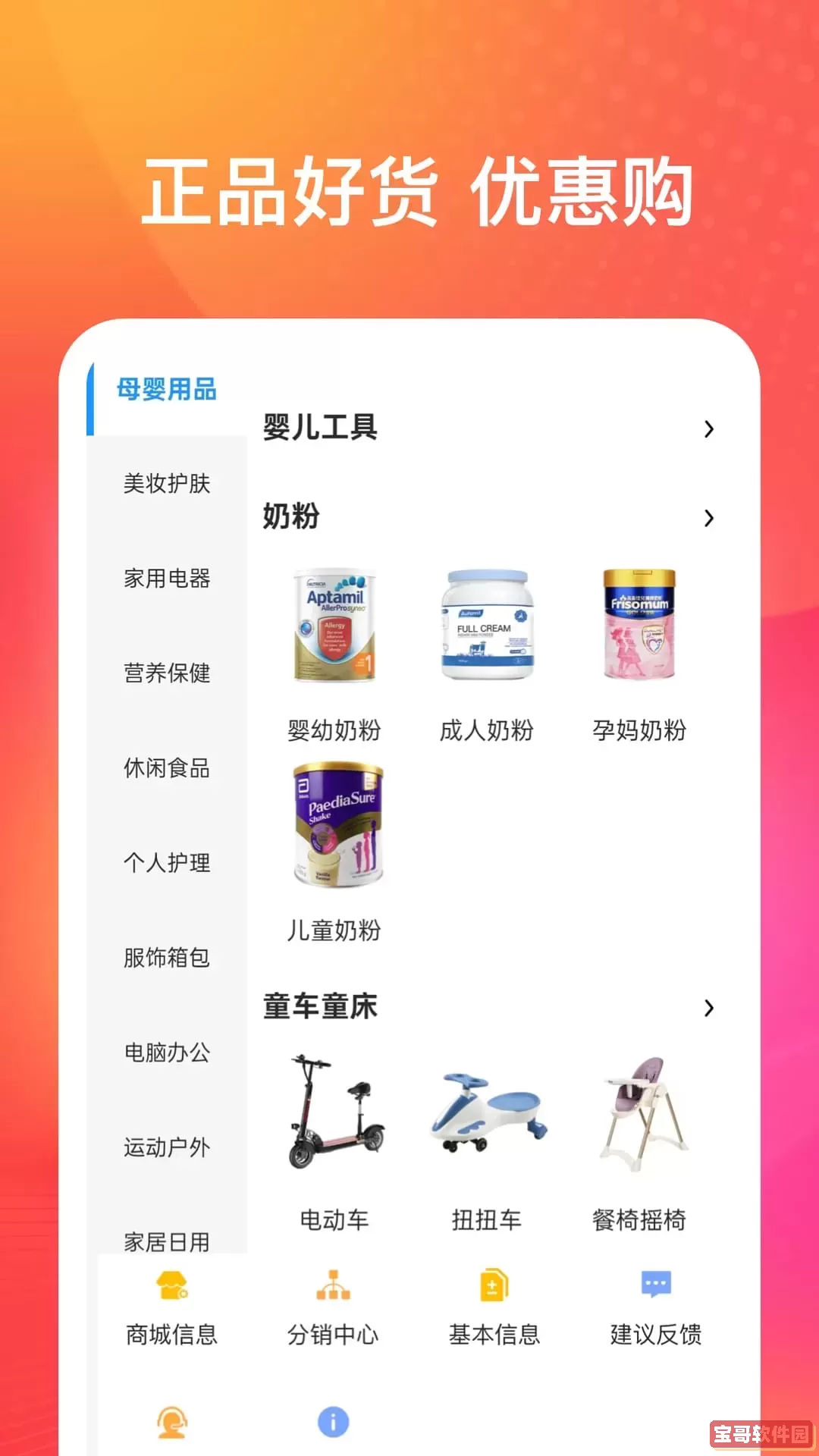Open the 休闲食品 category
This screenshot has width=819, height=1456.
point(168,767)
